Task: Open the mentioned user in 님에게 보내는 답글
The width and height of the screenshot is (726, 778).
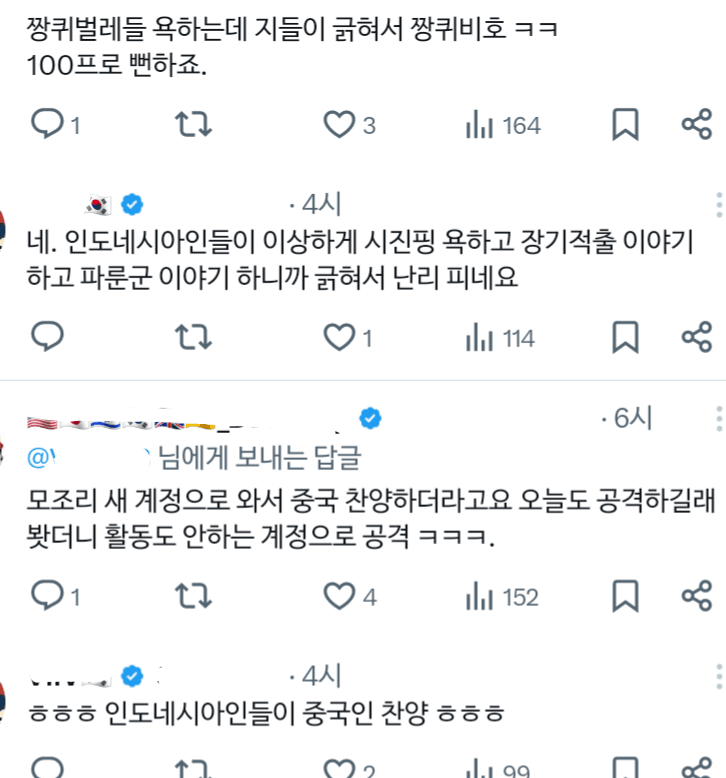Action: tap(90, 458)
